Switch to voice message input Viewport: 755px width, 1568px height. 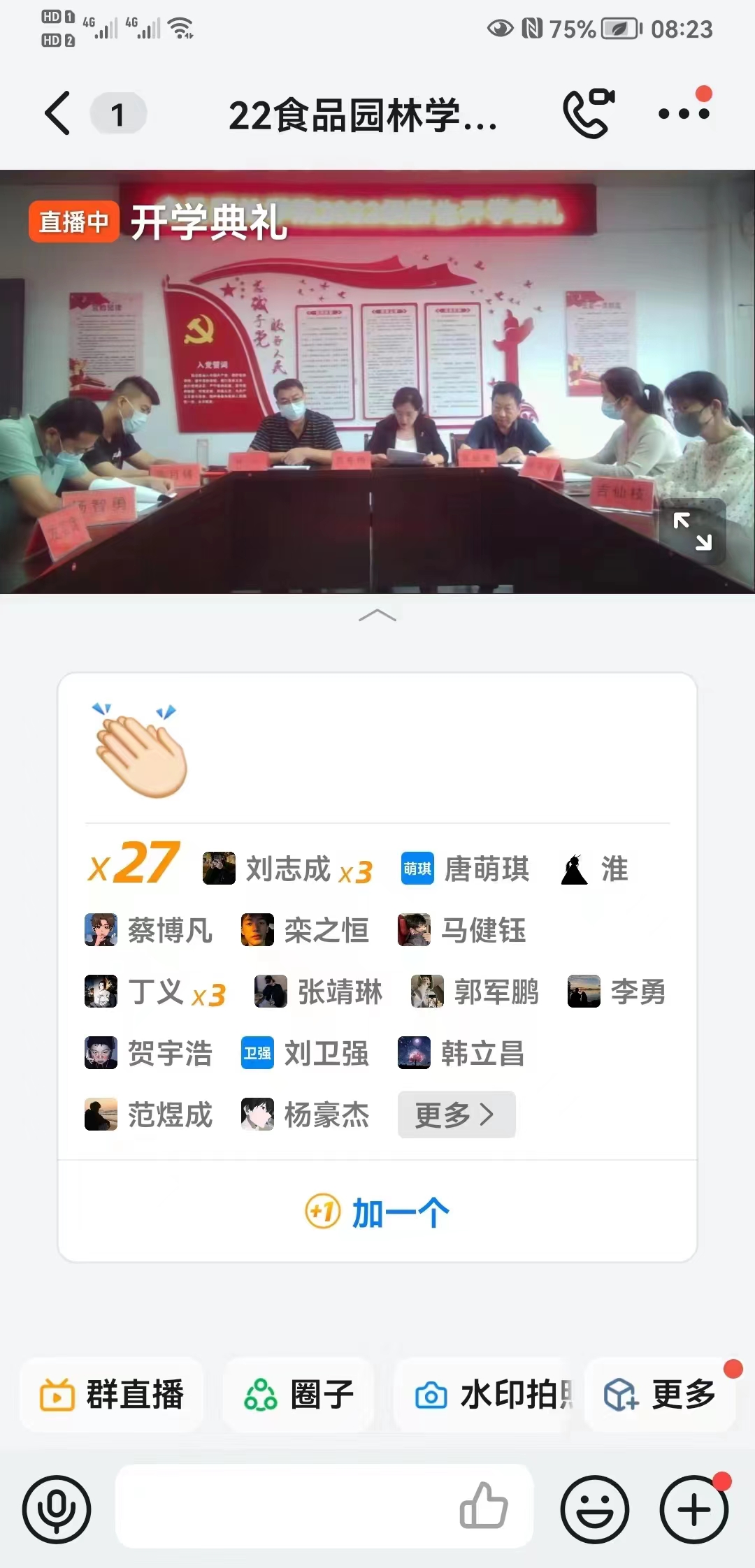57,1509
